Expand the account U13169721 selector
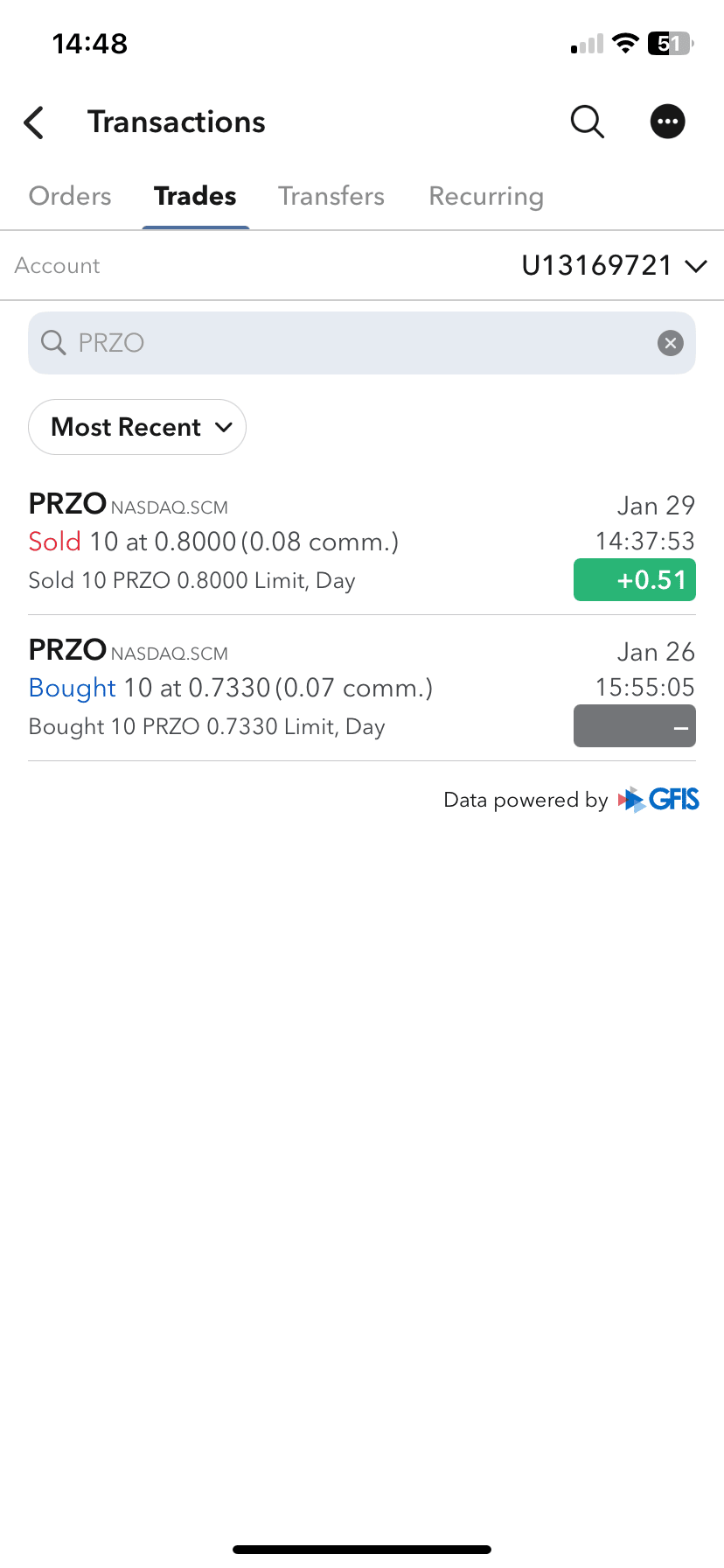The width and height of the screenshot is (724, 1568). pos(614,265)
